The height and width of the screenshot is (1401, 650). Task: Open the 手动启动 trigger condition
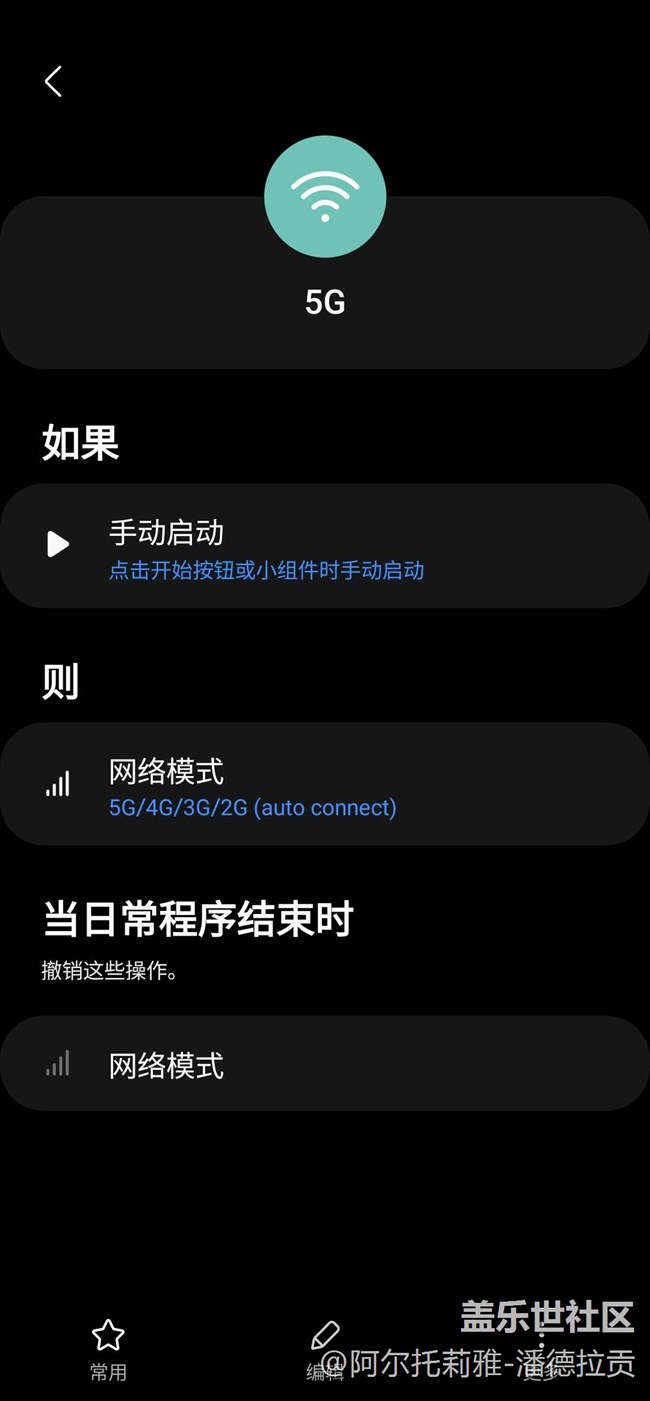(x=325, y=546)
